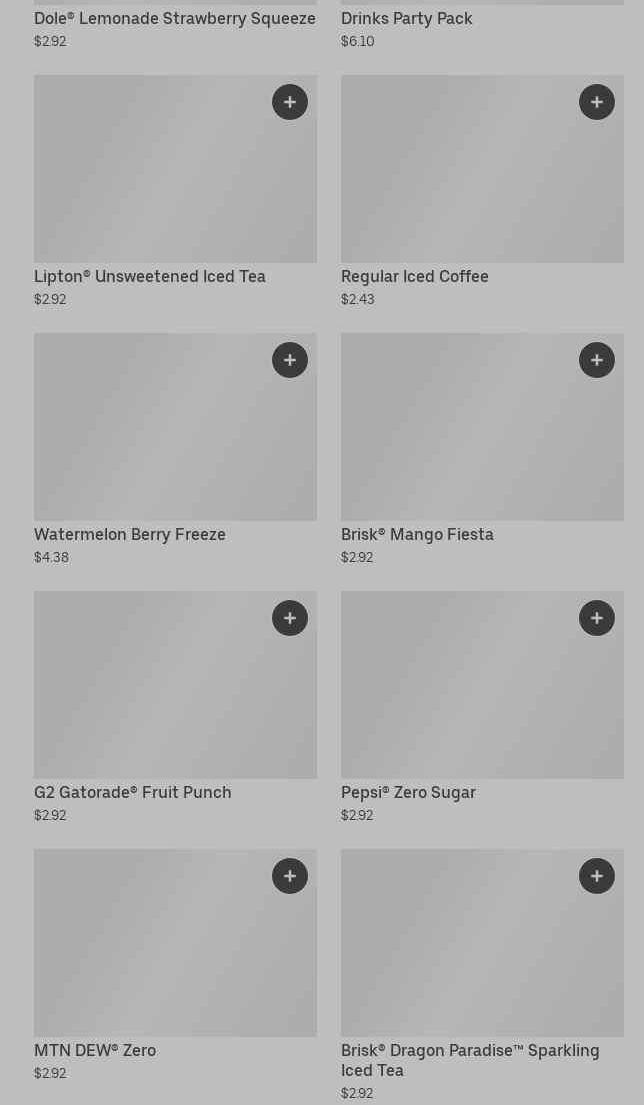Open Drinks Party Pack item
Screen dimensions: 644x1105
(406, 19)
